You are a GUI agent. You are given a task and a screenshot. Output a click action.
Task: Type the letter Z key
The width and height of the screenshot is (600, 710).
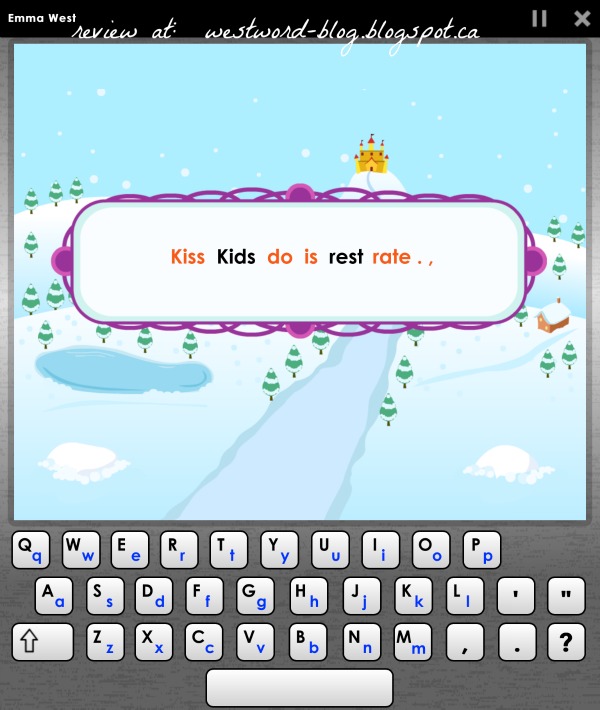[105, 642]
